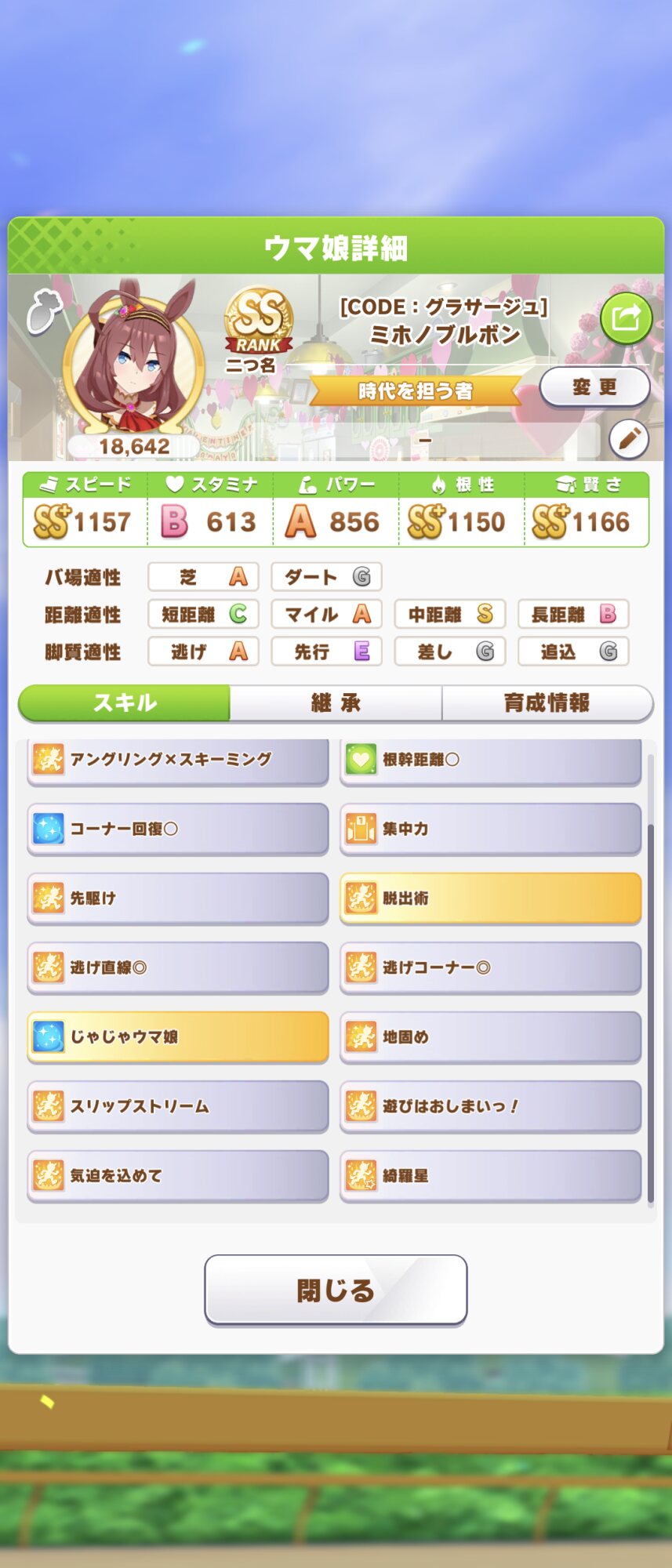View details of skill アングリング×スキーミング
Image resolution: width=672 pixels, height=1568 pixels.
[178, 760]
